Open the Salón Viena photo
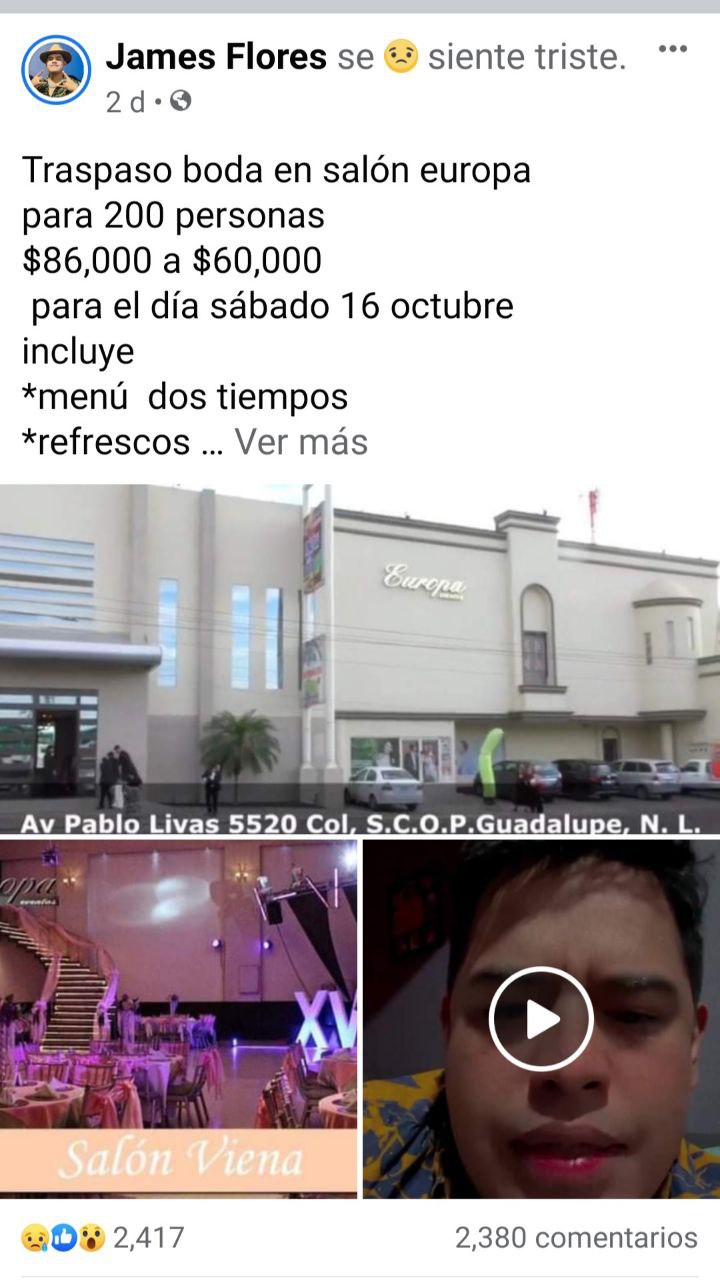 tap(178, 1018)
